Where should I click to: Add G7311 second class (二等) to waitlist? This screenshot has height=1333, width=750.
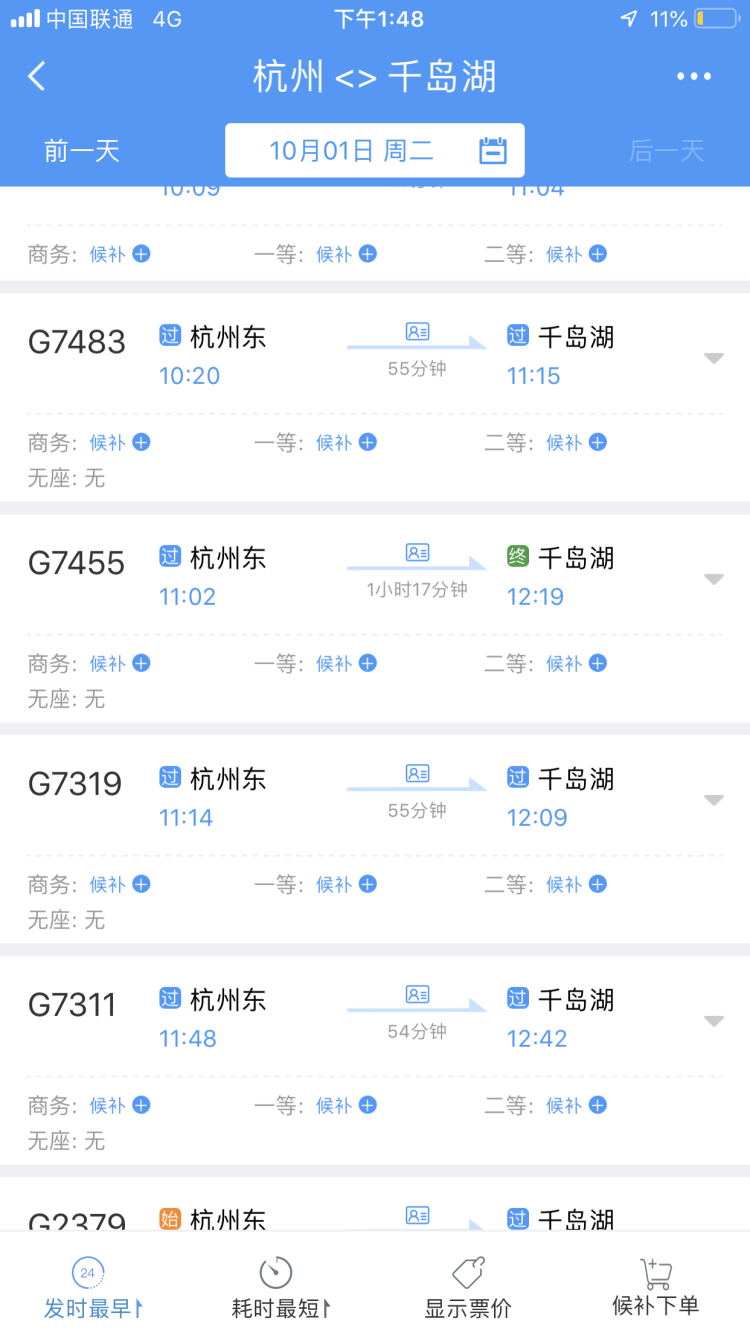[597, 1105]
